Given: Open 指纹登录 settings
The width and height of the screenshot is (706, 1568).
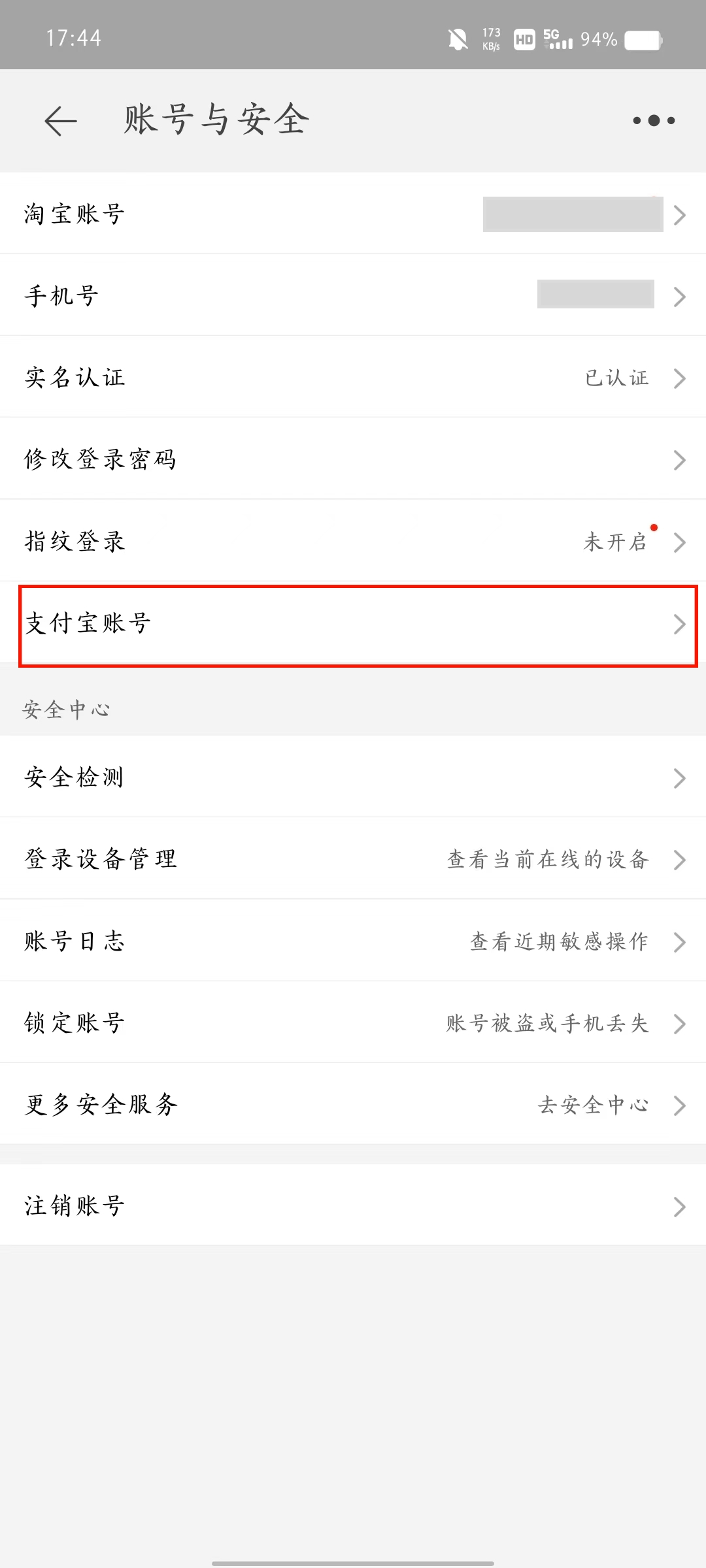Looking at the screenshot, I should (x=353, y=542).
